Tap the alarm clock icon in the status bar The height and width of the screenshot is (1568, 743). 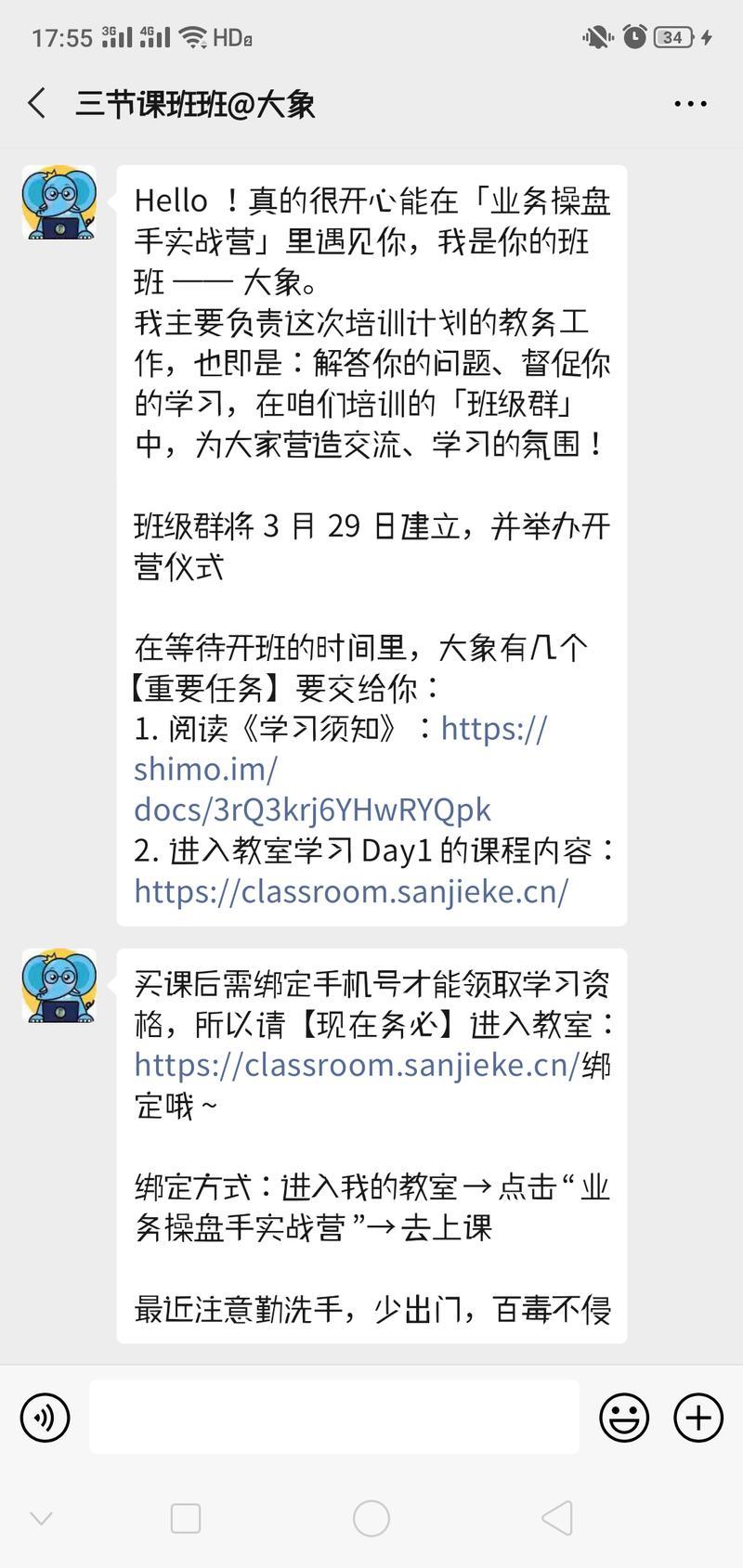[x=633, y=37]
